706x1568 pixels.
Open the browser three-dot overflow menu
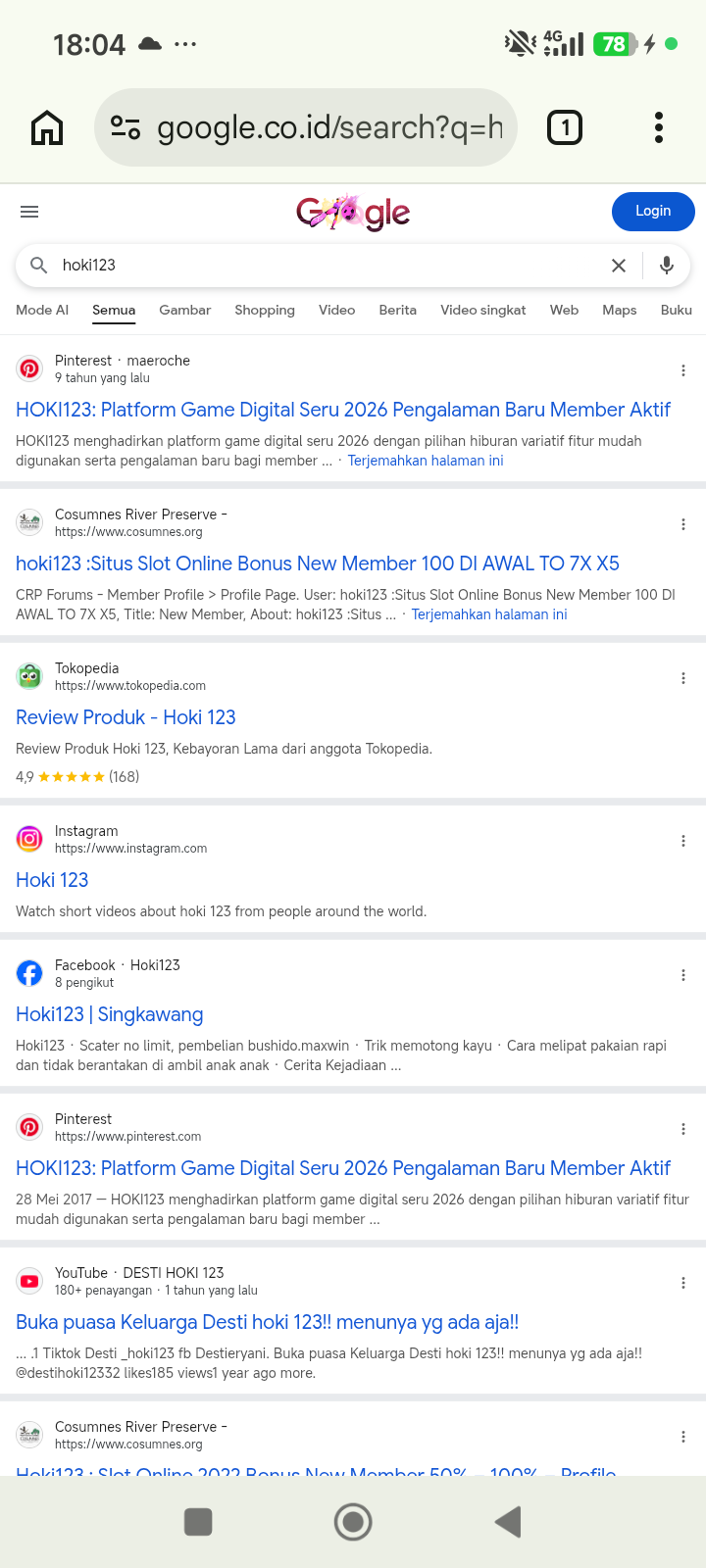(x=659, y=127)
